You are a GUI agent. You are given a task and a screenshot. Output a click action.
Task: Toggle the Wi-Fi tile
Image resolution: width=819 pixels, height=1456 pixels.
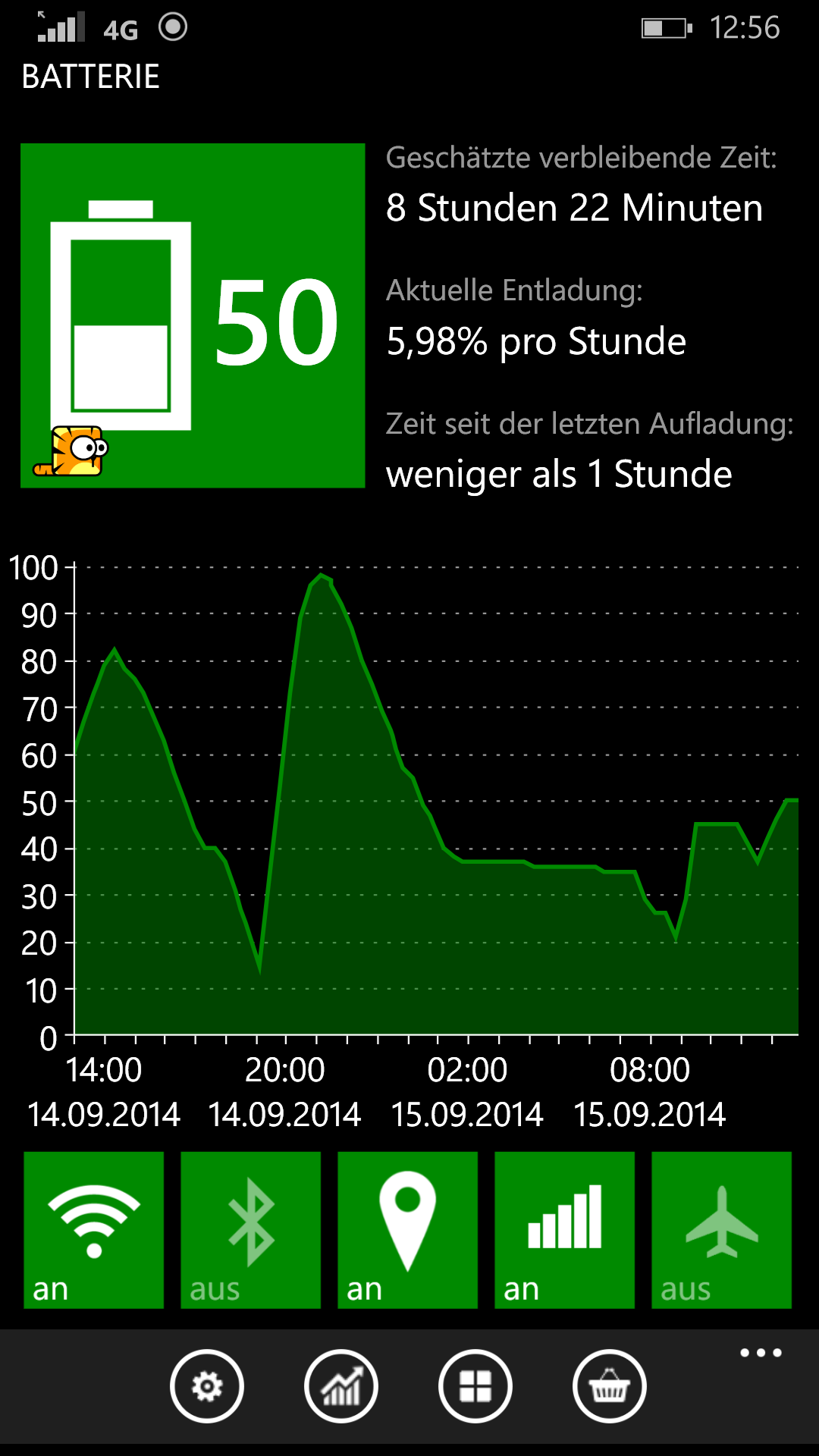coord(93,1230)
